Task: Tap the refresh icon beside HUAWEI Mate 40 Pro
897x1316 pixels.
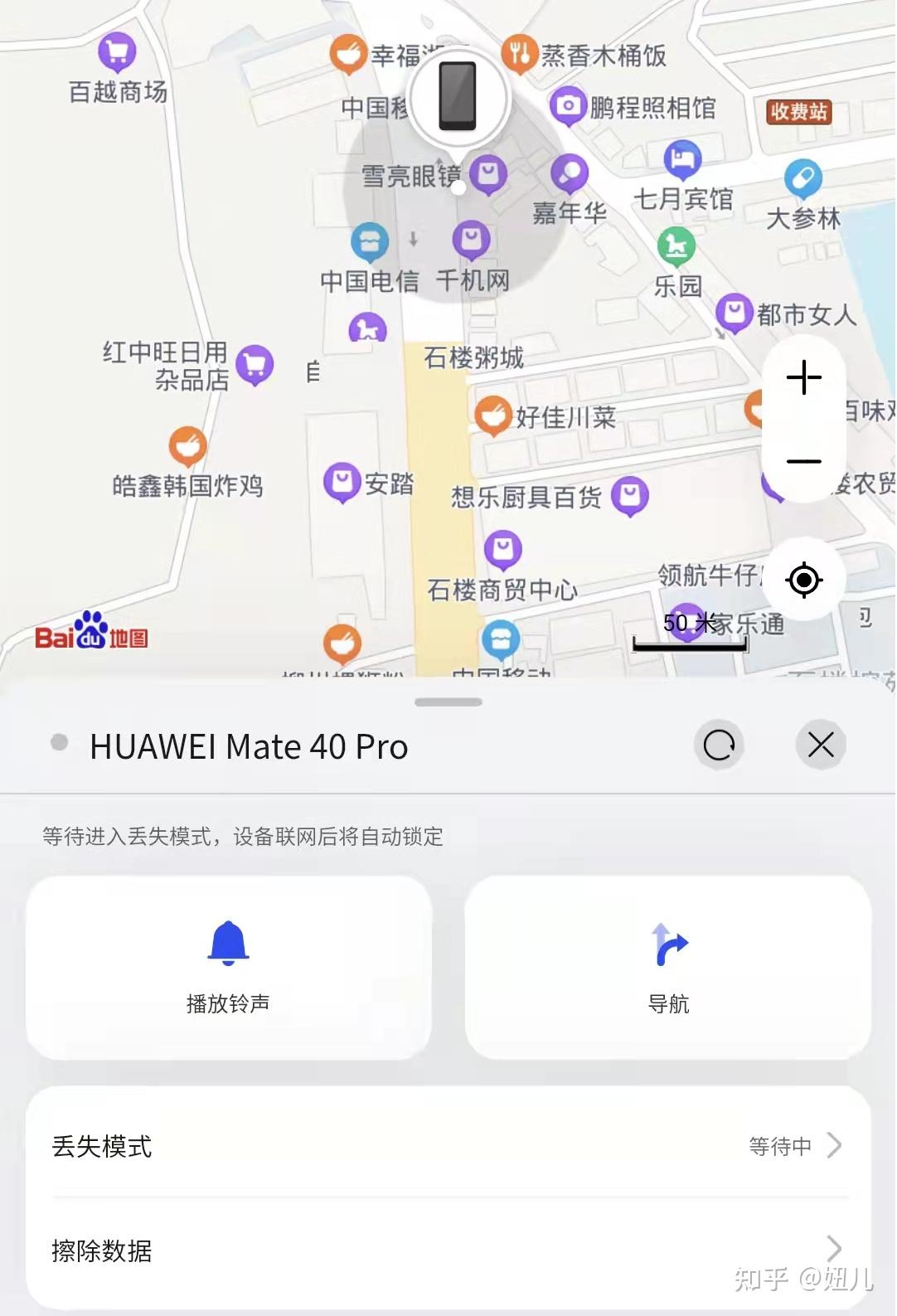Action: (x=718, y=744)
